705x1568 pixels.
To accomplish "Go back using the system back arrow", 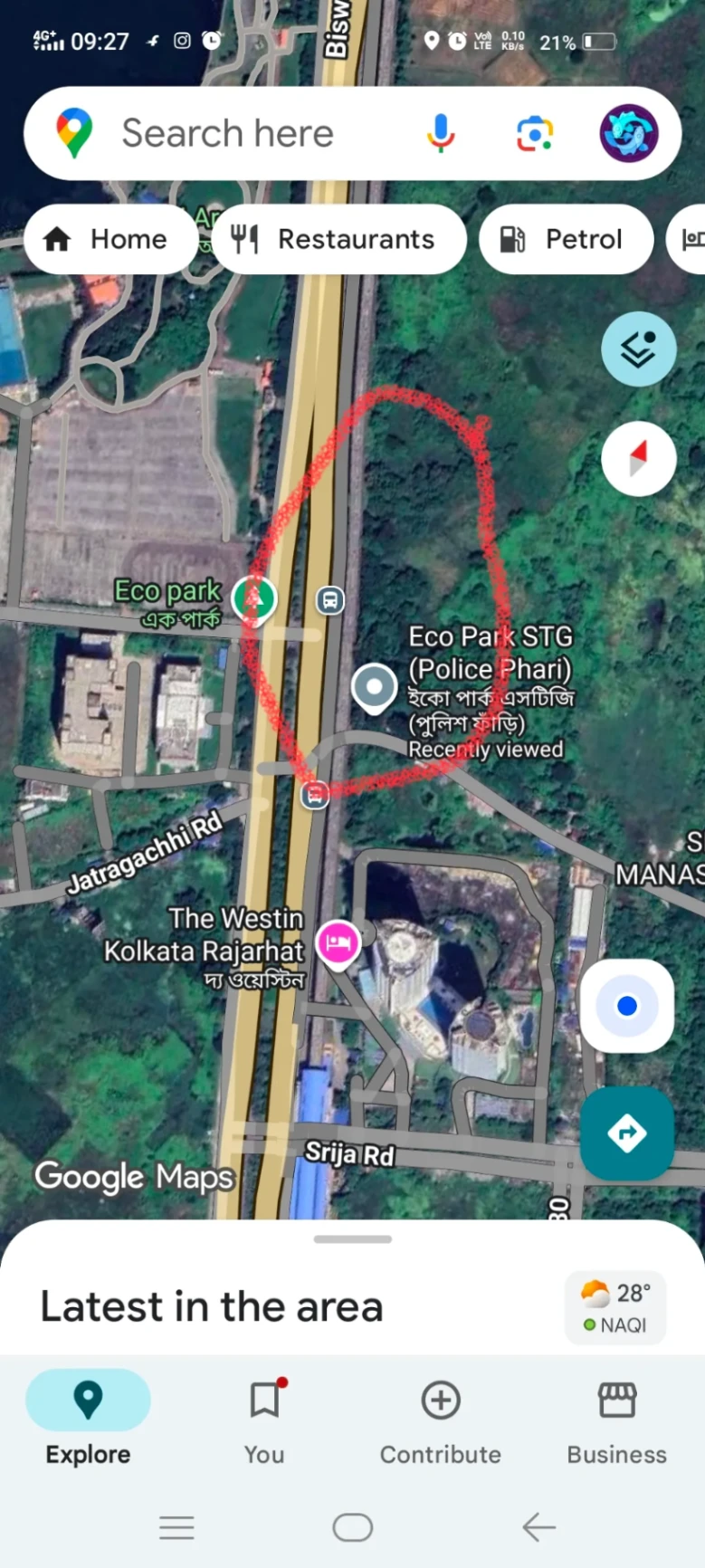I will [538, 1527].
